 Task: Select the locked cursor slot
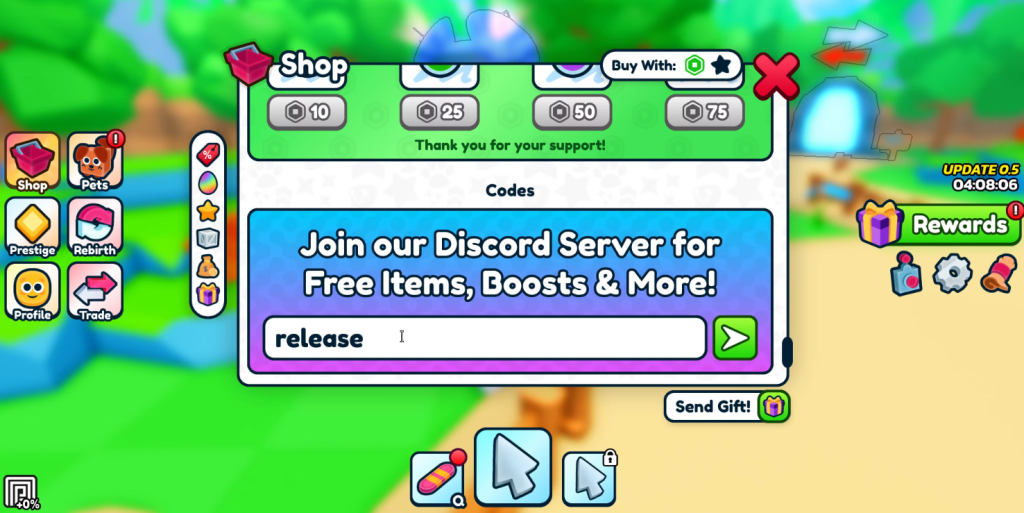pyautogui.click(x=589, y=479)
